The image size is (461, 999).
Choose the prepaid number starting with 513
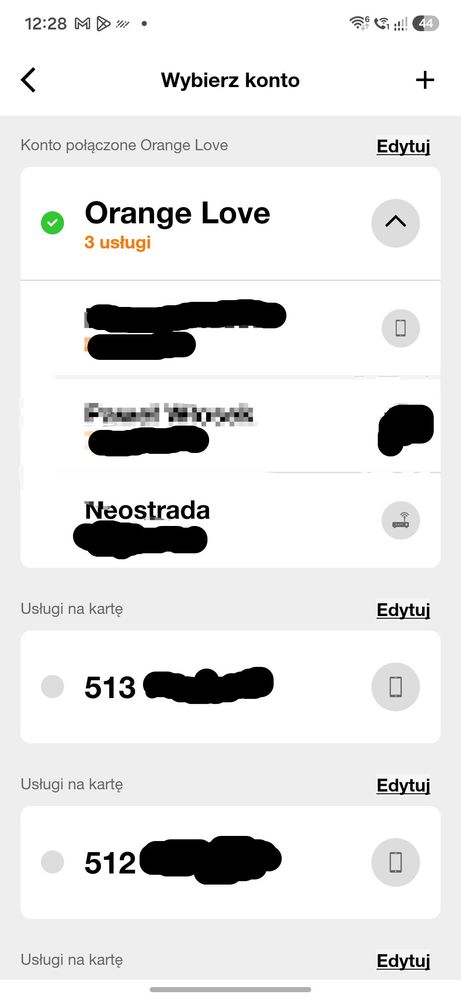(230, 687)
